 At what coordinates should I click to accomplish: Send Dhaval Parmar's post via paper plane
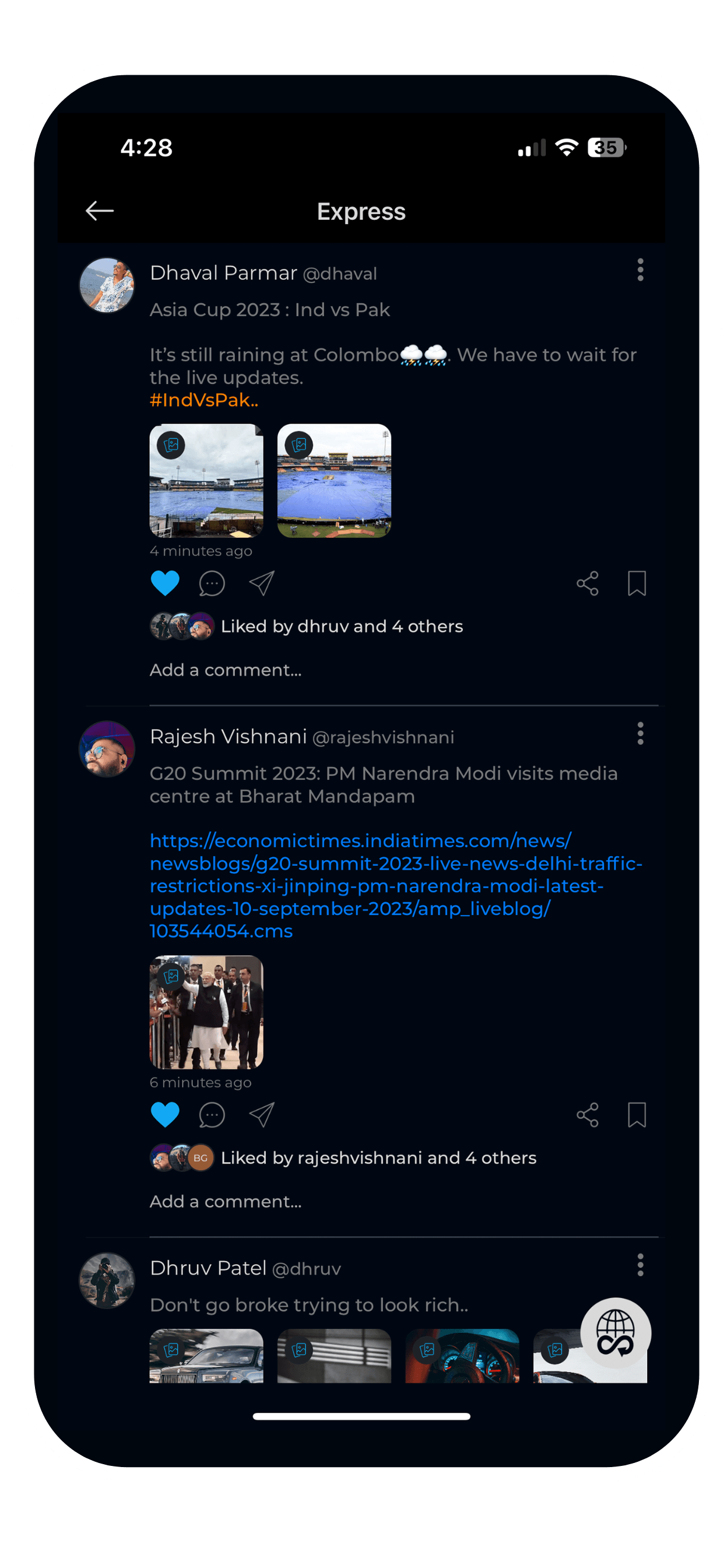(x=262, y=583)
